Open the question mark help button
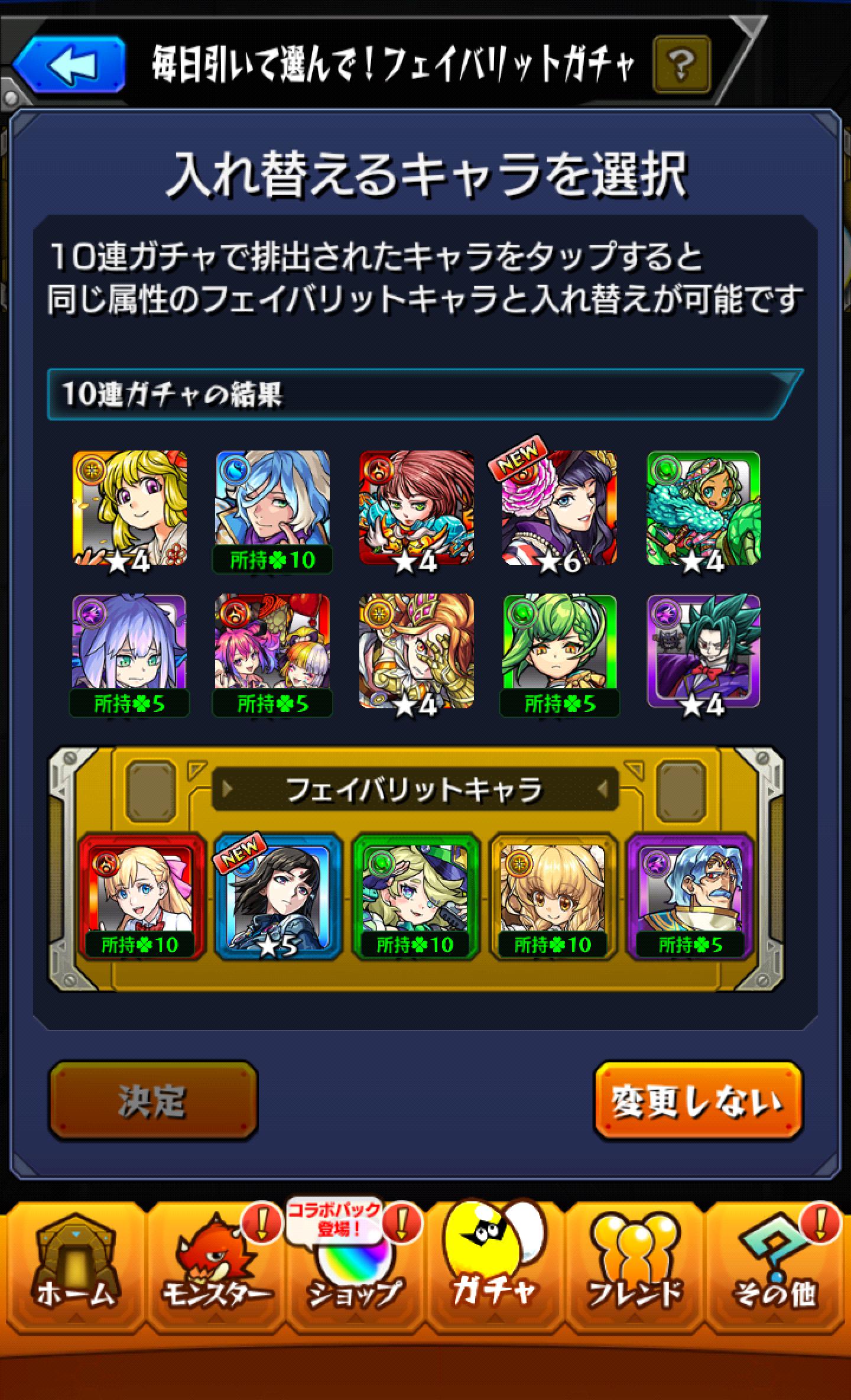 tap(681, 64)
